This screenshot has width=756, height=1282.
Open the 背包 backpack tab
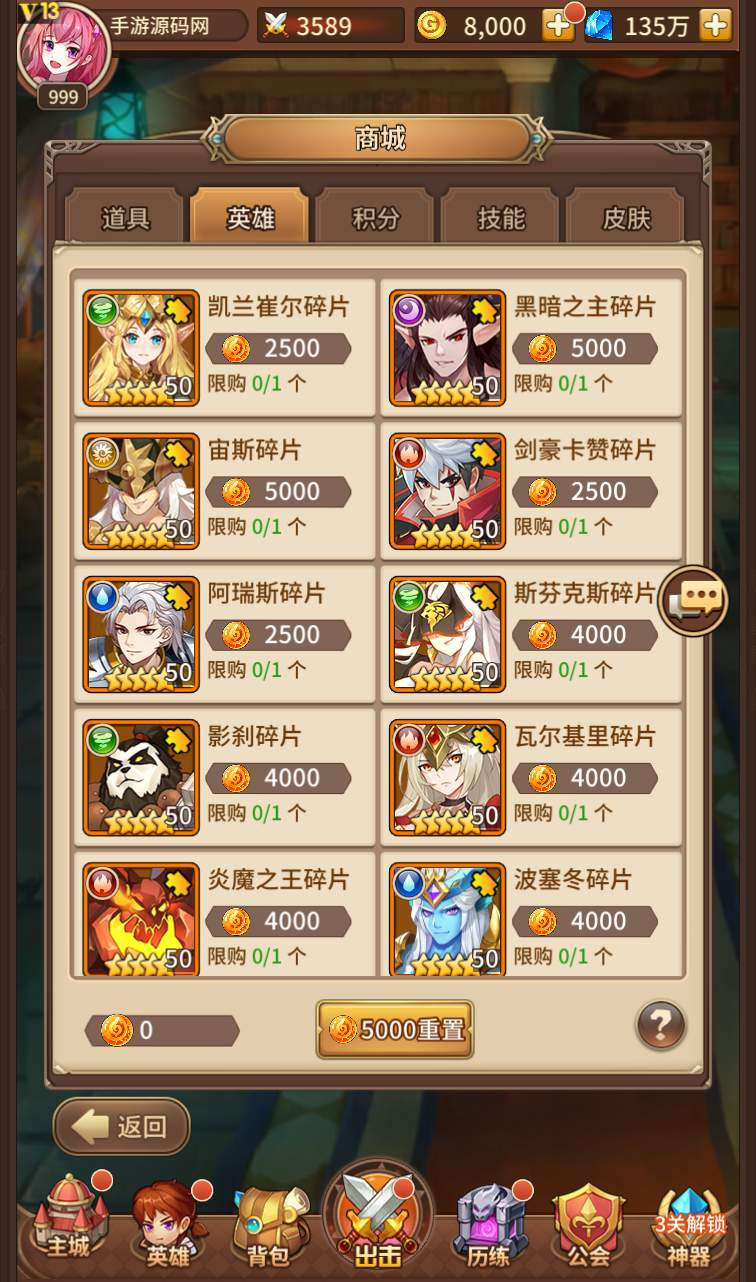[x=268, y=1222]
